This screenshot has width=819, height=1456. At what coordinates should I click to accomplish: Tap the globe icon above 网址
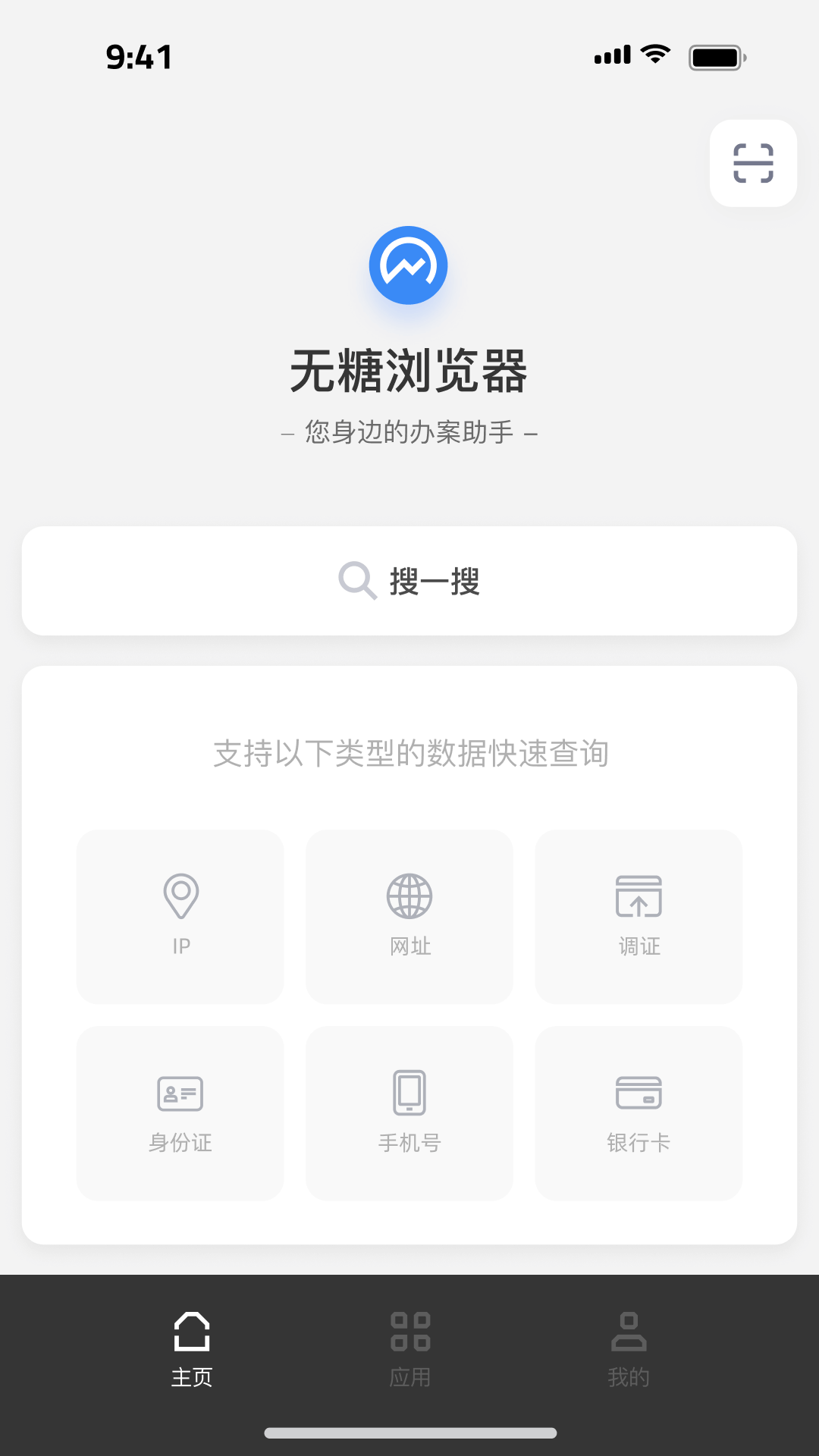pos(409,896)
